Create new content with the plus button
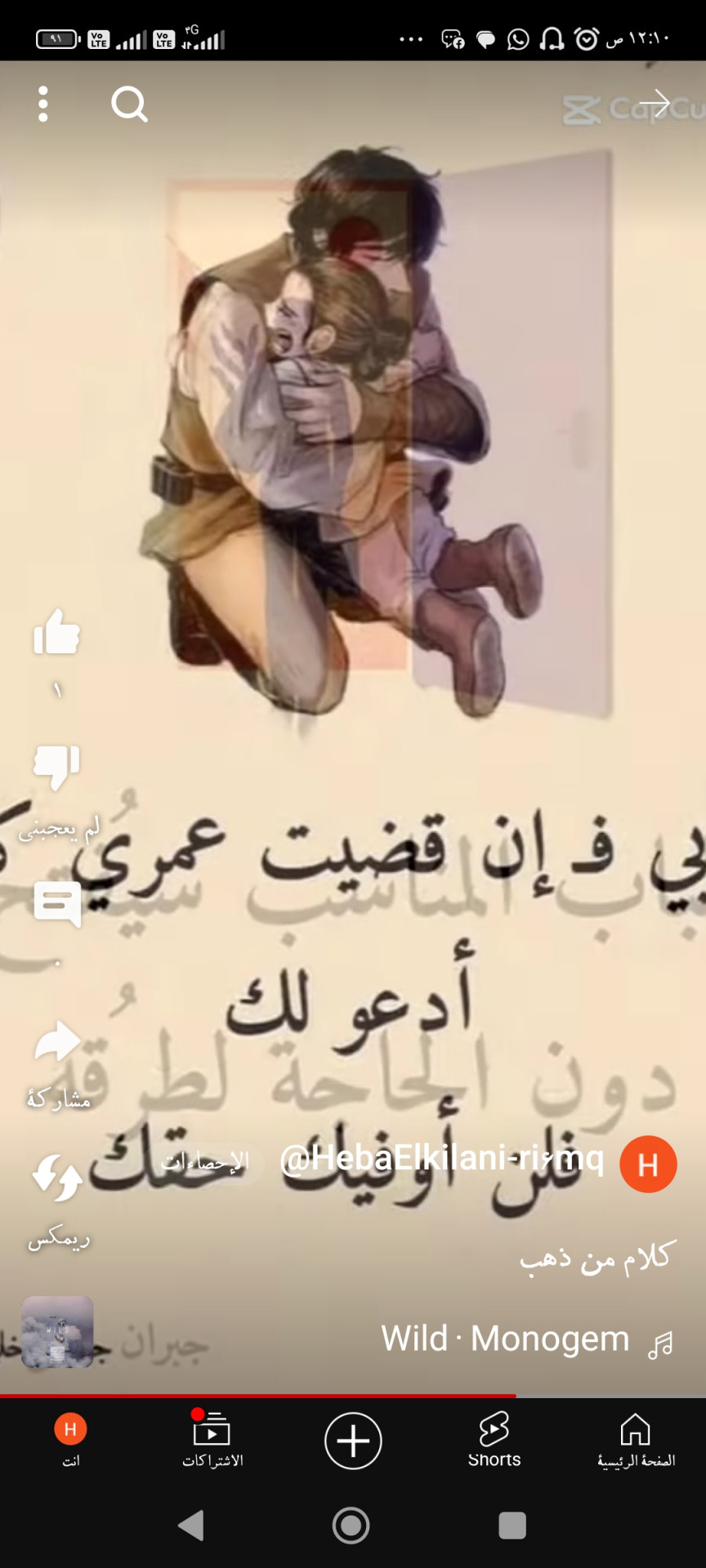706x1568 pixels. click(x=353, y=1441)
